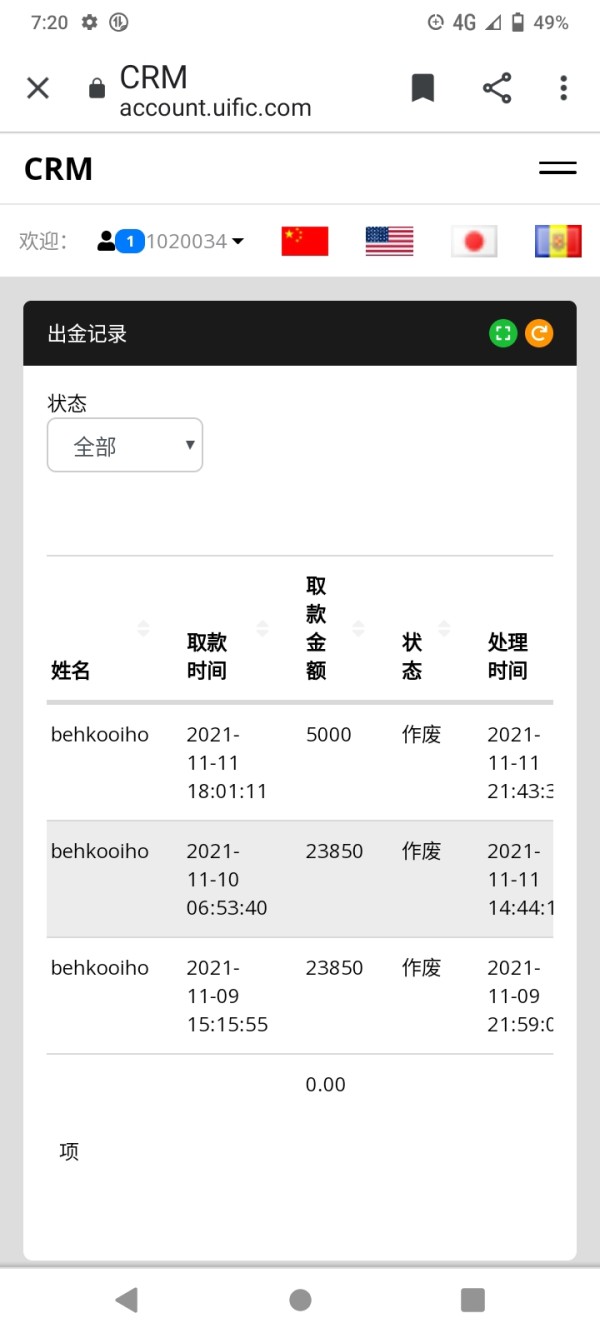Tap the green fullscreen icon
Screen dimensions: 600x1333
point(503,333)
